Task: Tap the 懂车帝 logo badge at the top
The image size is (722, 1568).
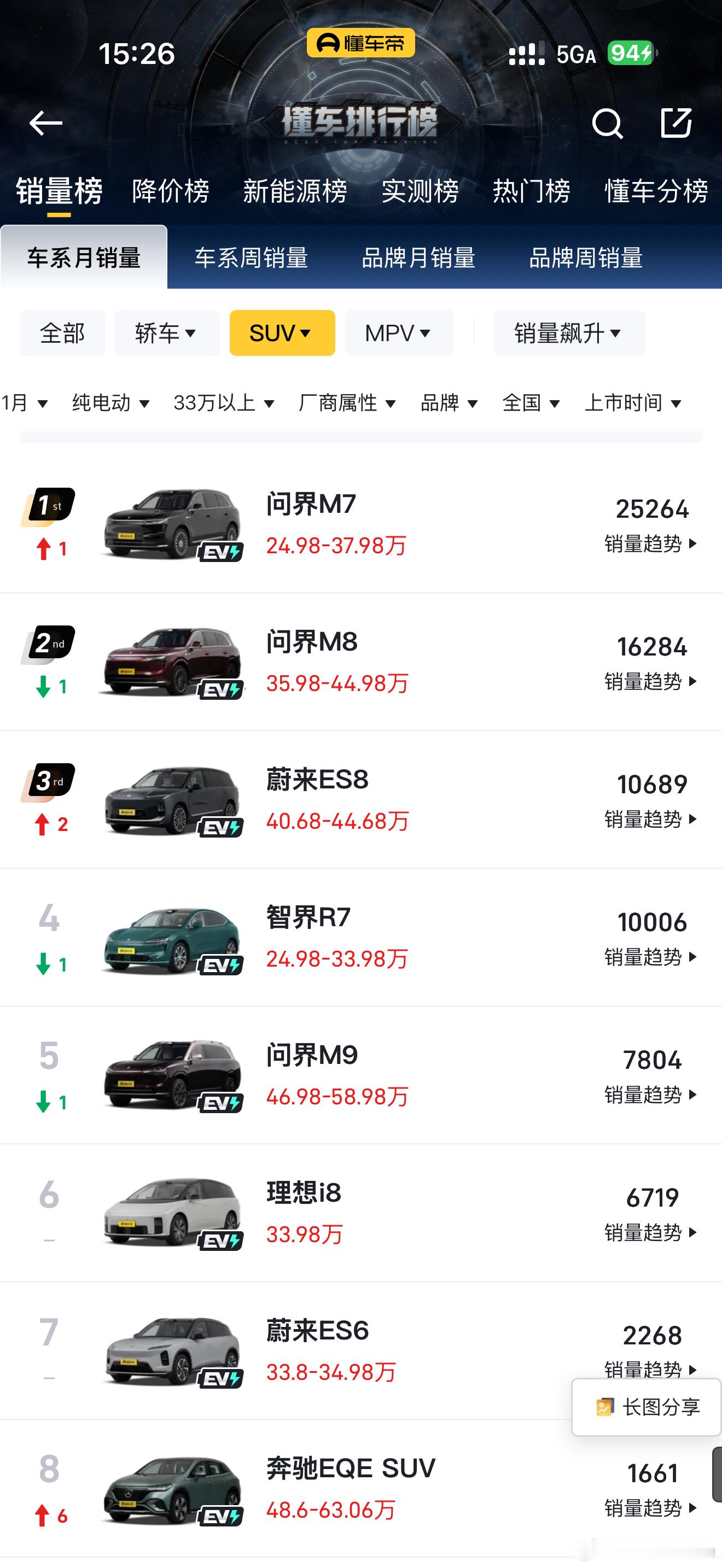Action: pos(360,43)
